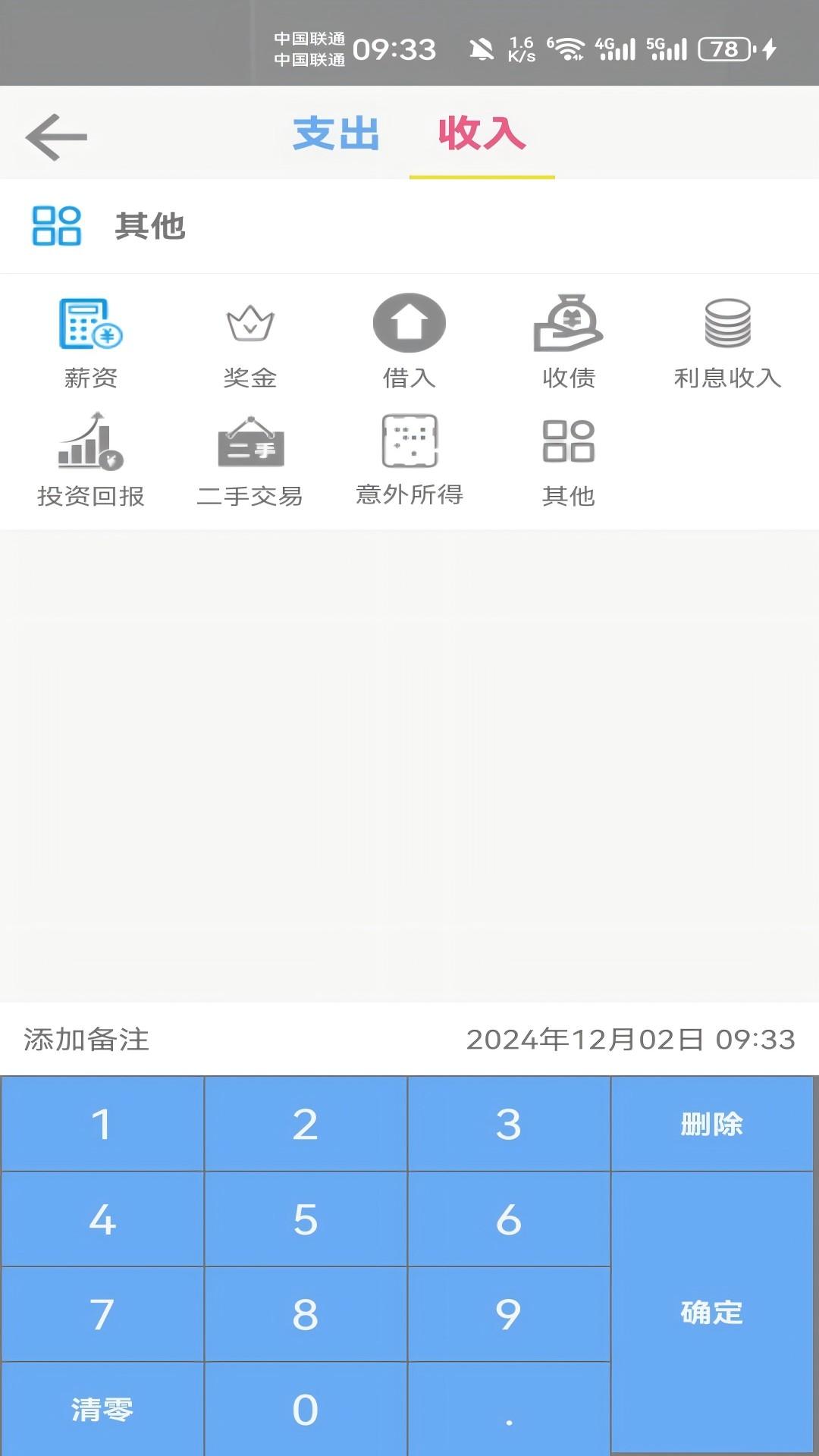The image size is (819, 1456).
Task: Switch to the 支出 tab
Action: tap(336, 134)
